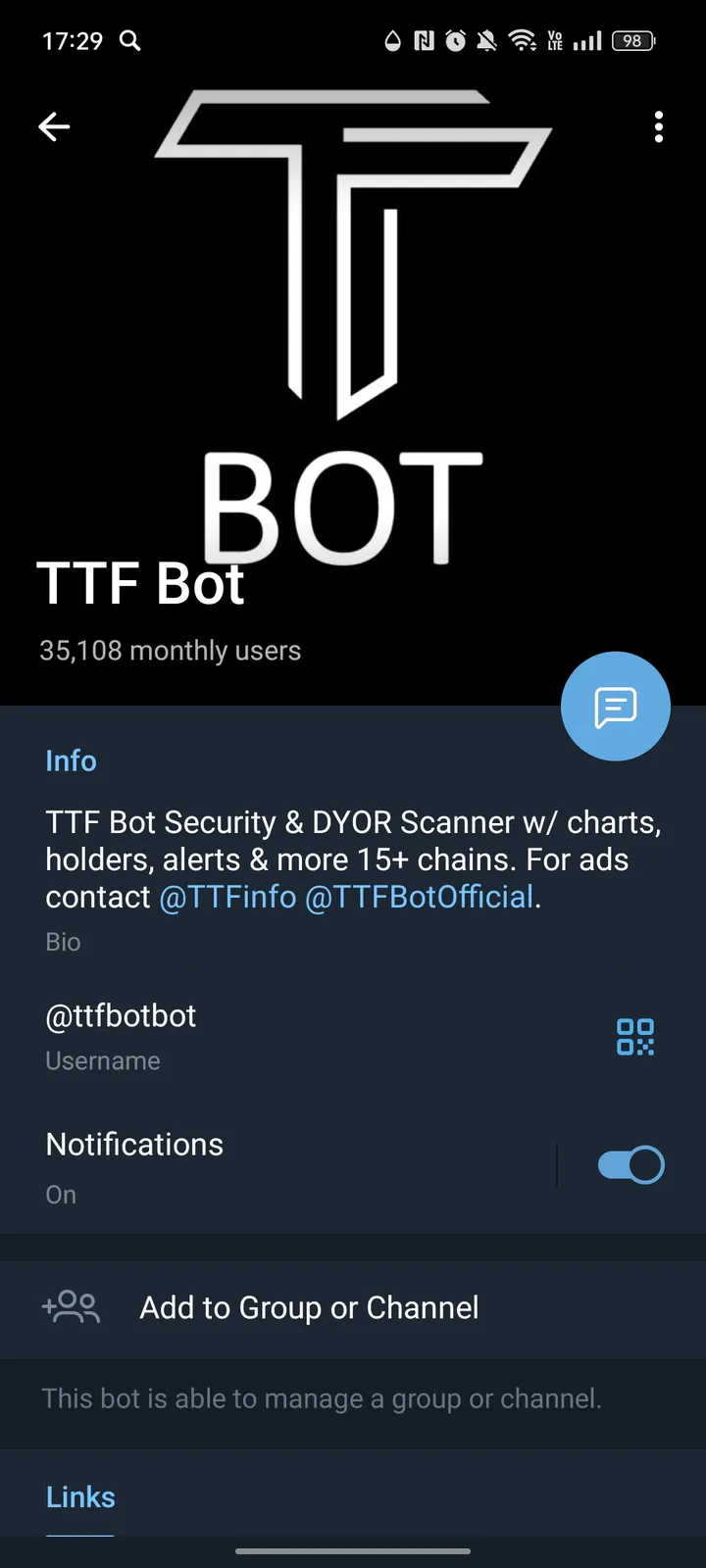
Task: Tap the Wi-Fi icon in status bar
Action: click(523, 40)
